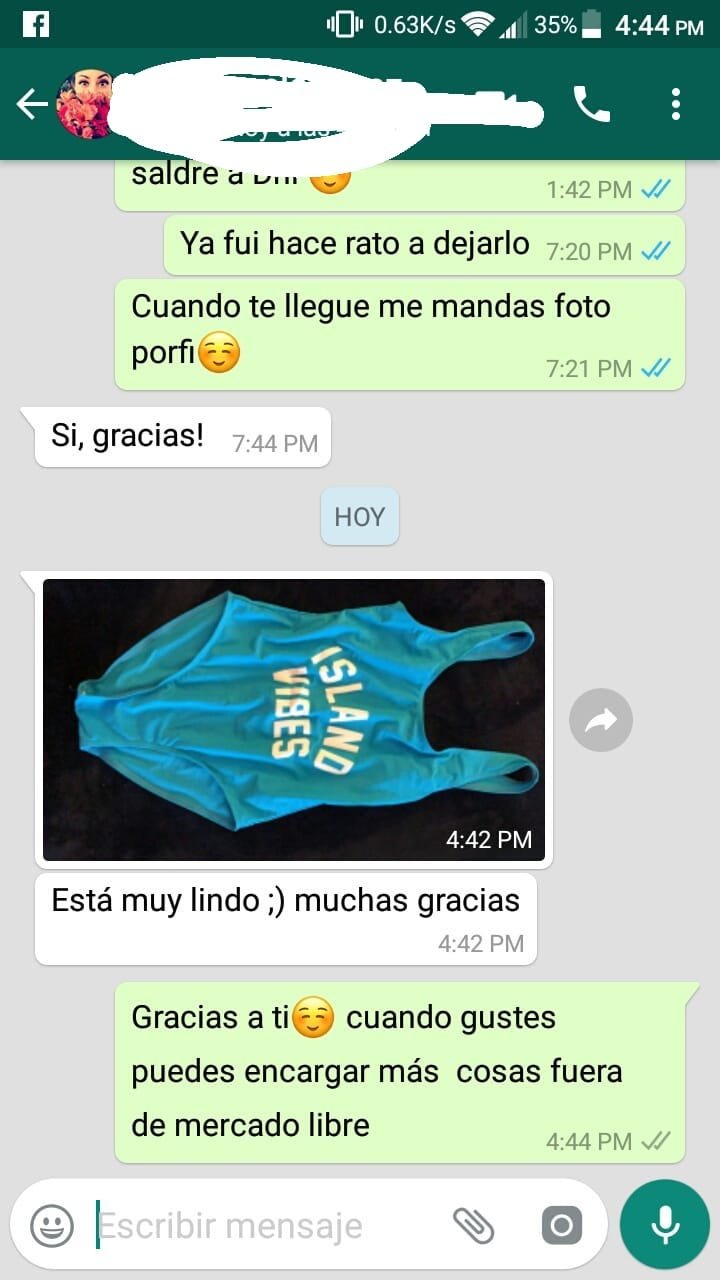Image resolution: width=720 pixels, height=1280 pixels.
Task: Start a voice call with this contact
Action: (591, 104)
